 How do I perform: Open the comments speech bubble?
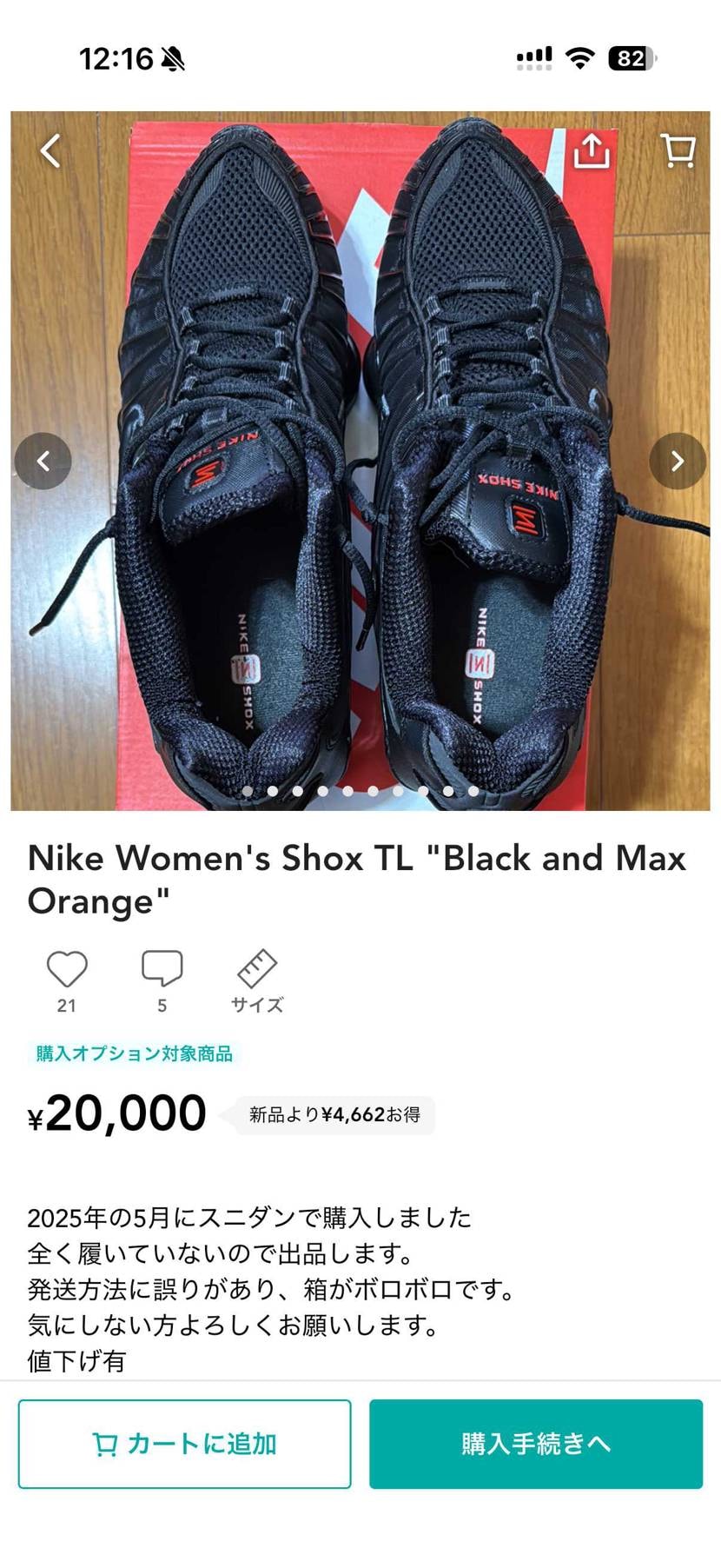point(162,969)
